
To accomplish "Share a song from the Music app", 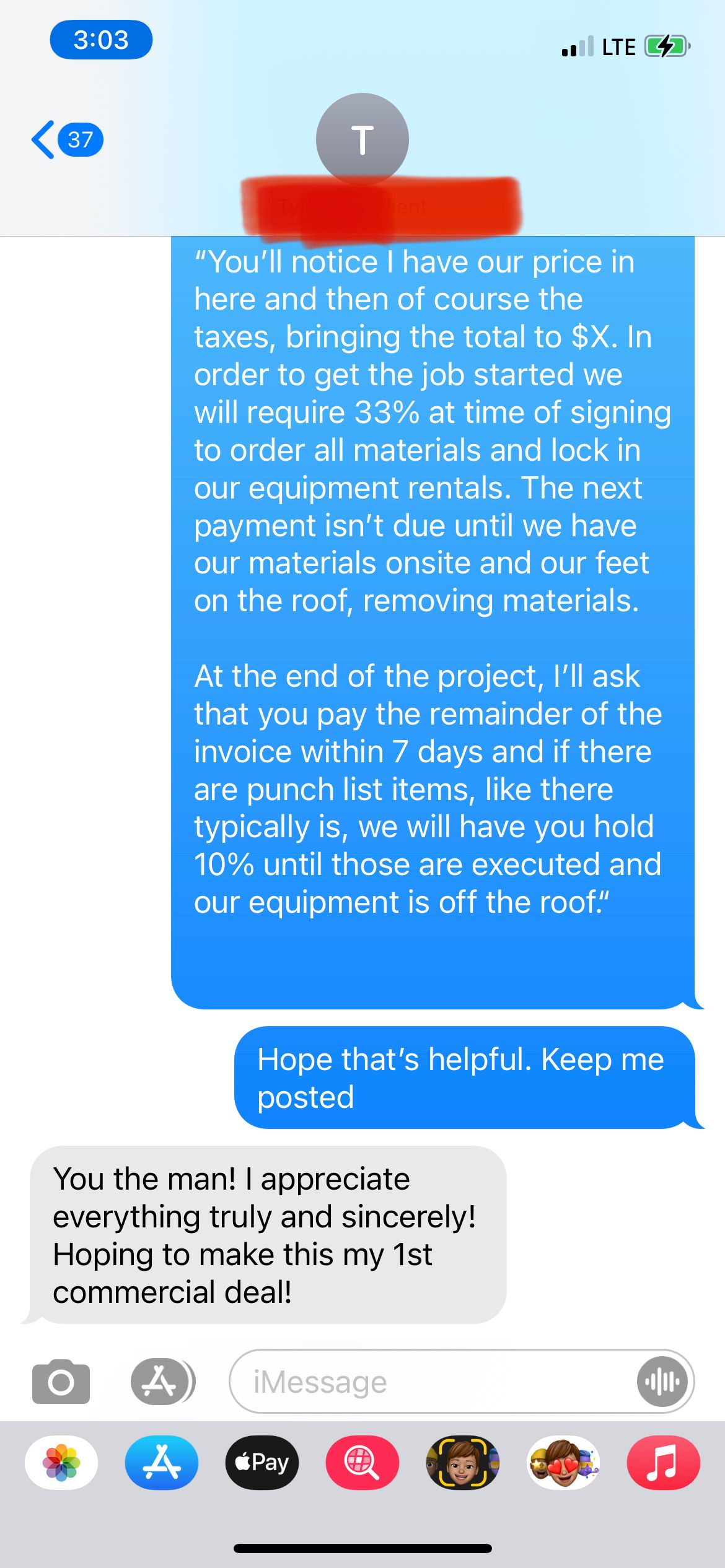I will (x=664, y=1463).
